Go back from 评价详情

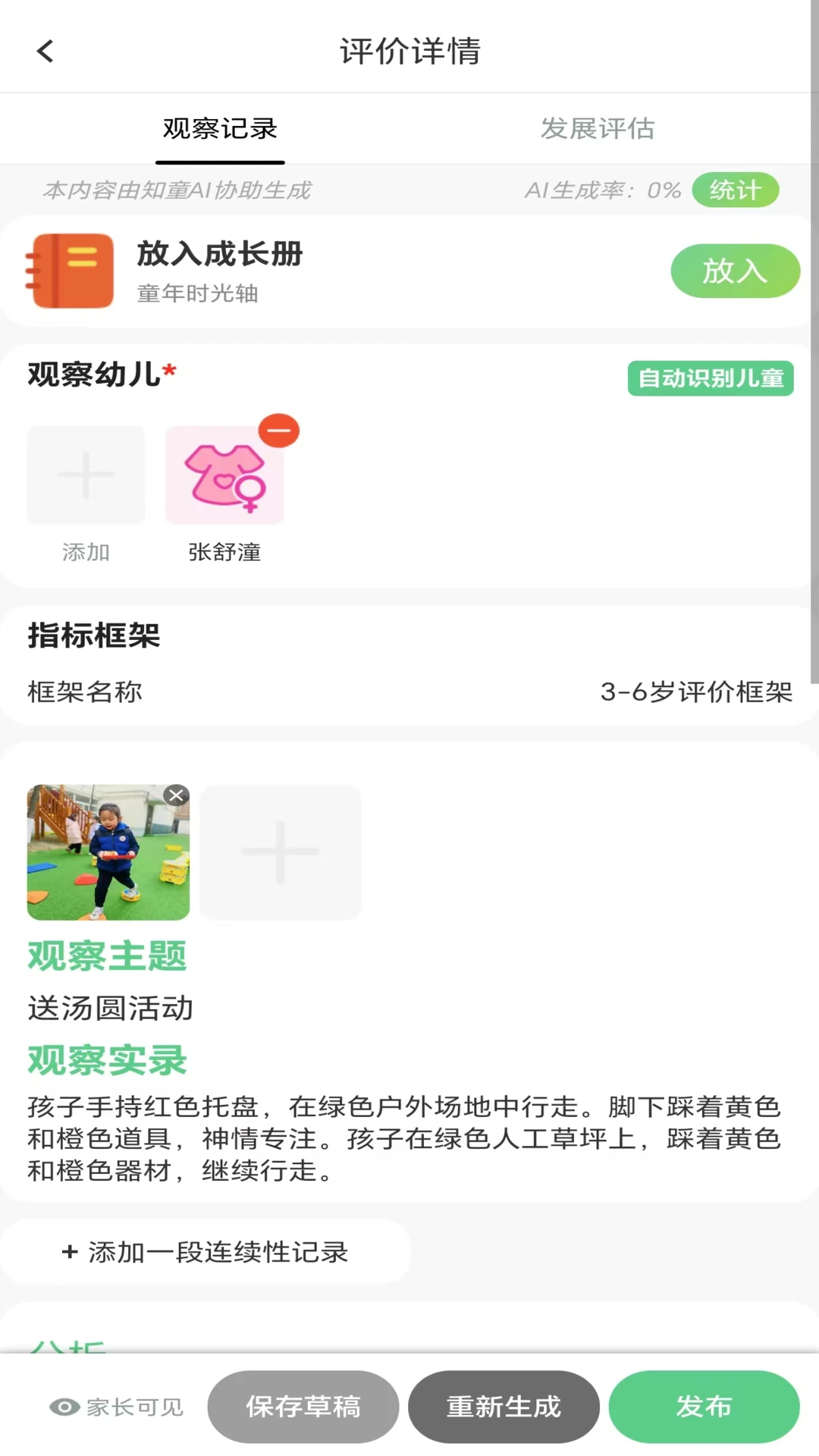45,52
